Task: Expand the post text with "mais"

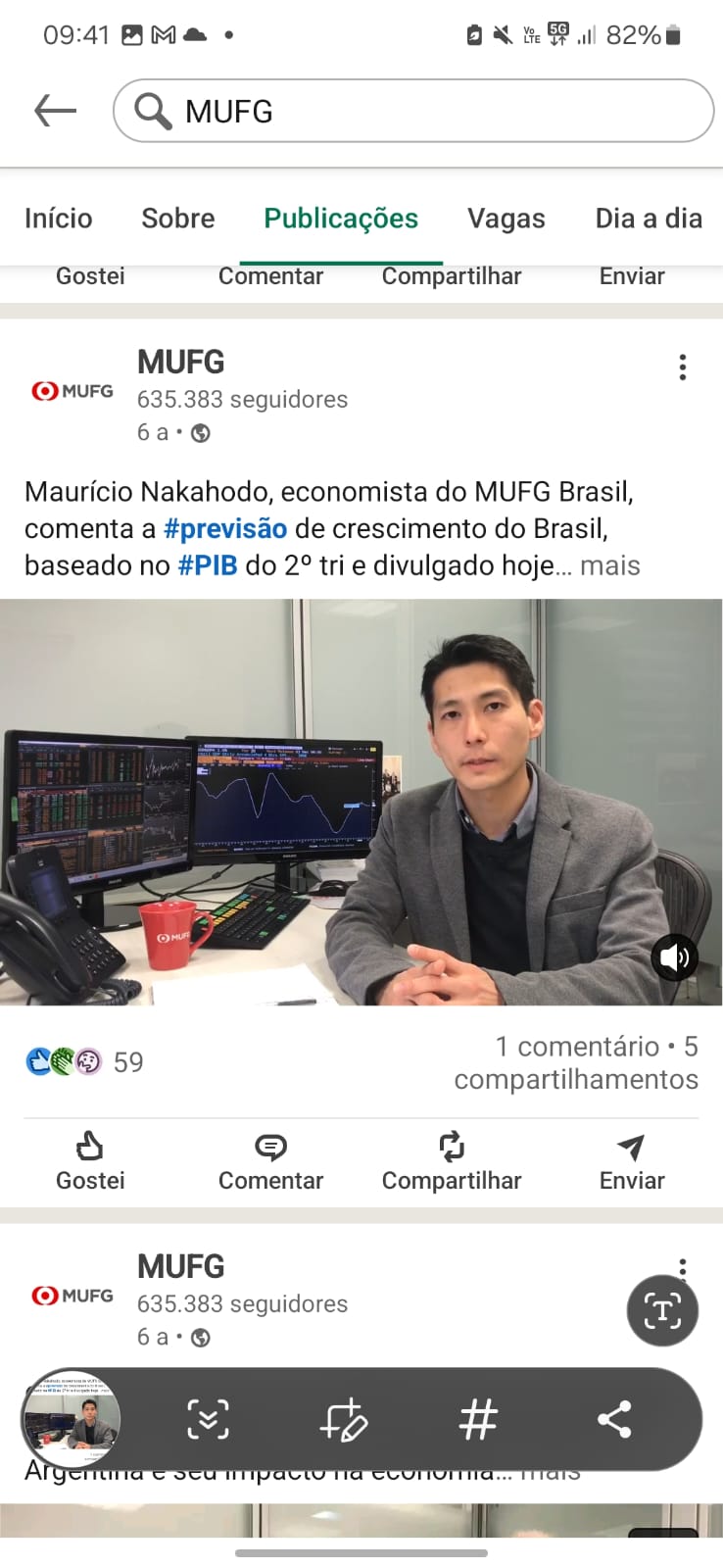Action: (609, 565)
